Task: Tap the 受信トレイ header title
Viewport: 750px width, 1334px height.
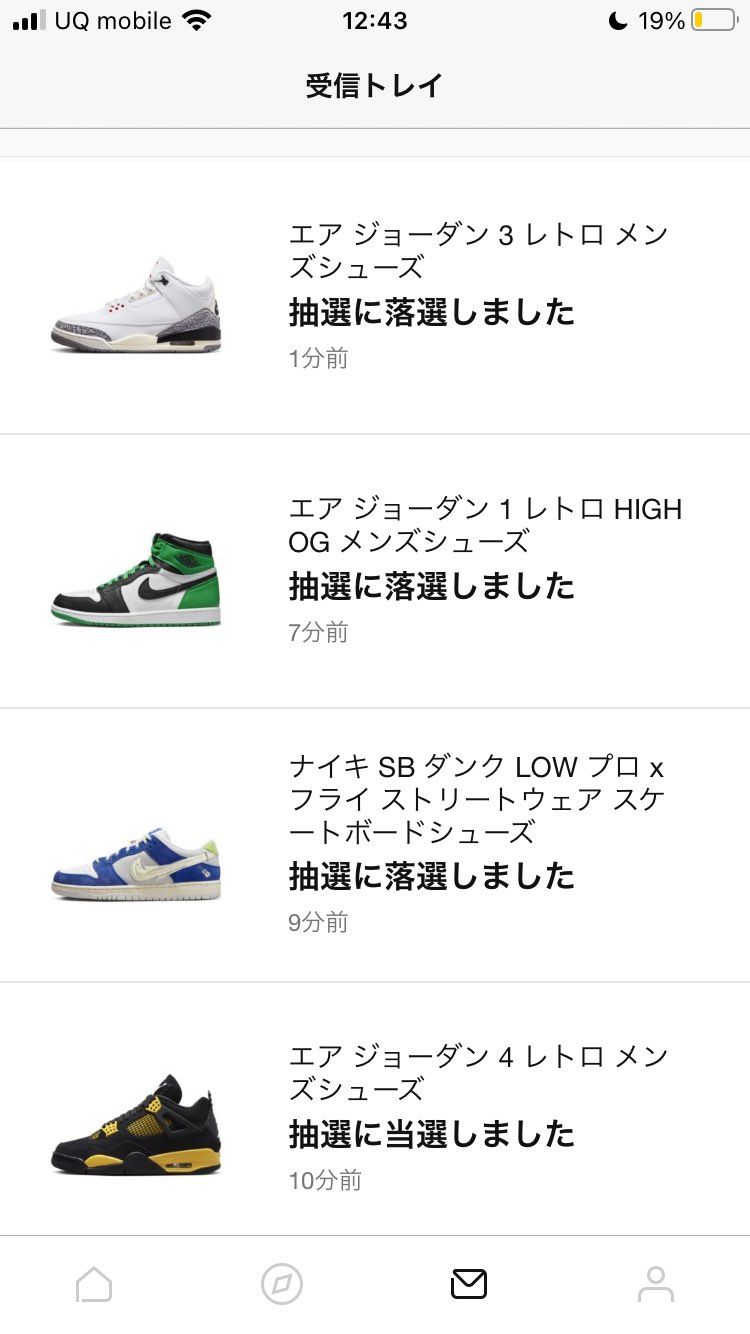Action: [374, 86]
